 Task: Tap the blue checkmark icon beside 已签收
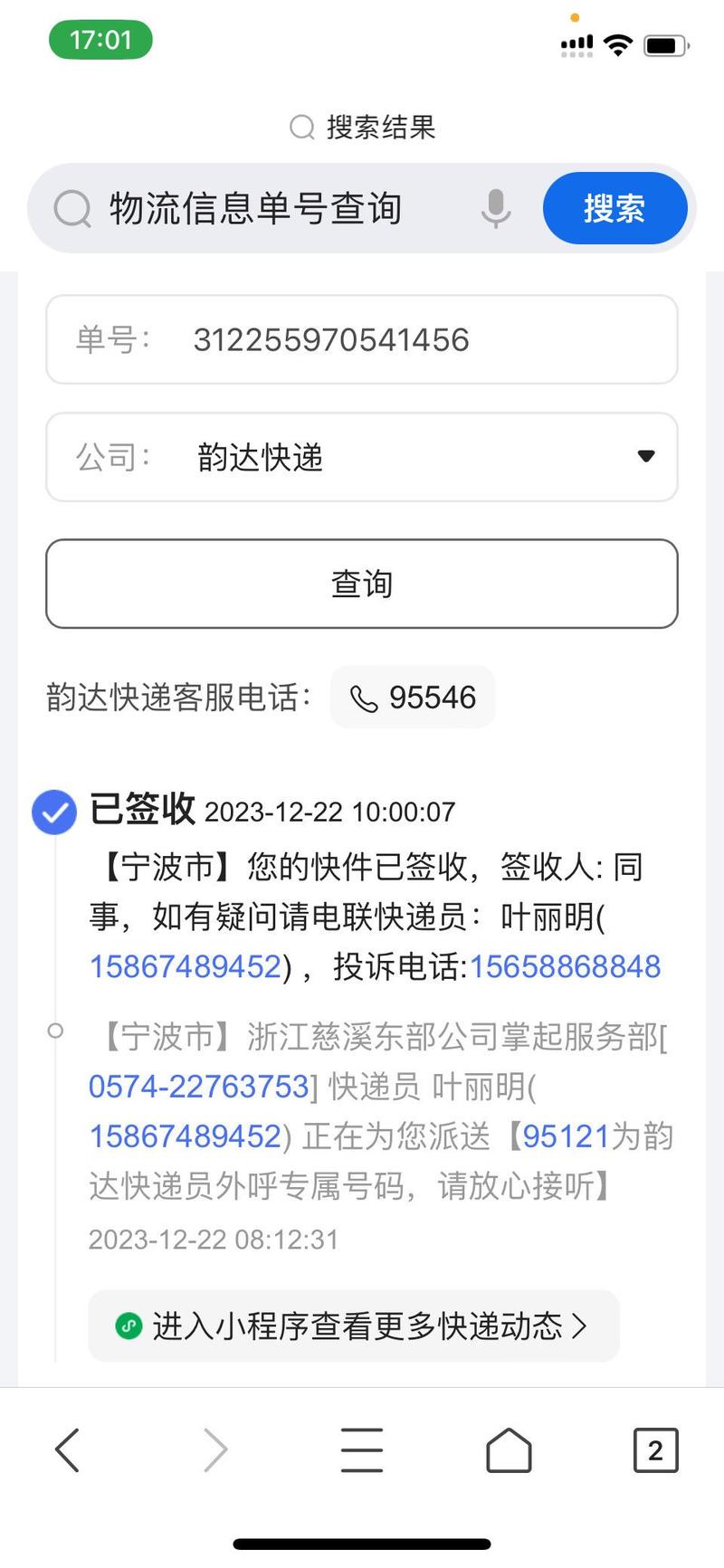click(53, 812)
